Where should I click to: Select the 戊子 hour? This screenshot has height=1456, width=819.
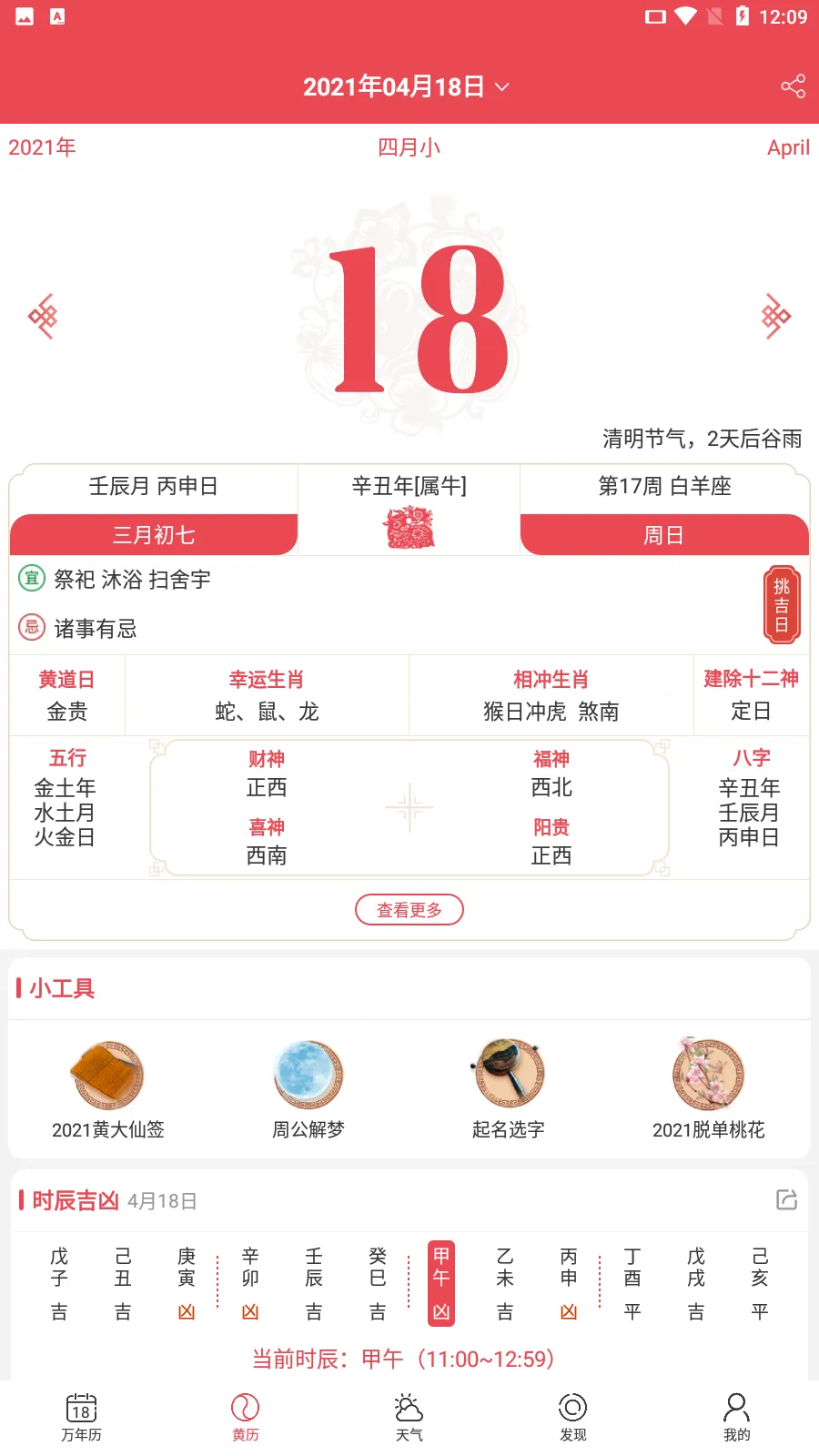click(x=59, y=1282)
